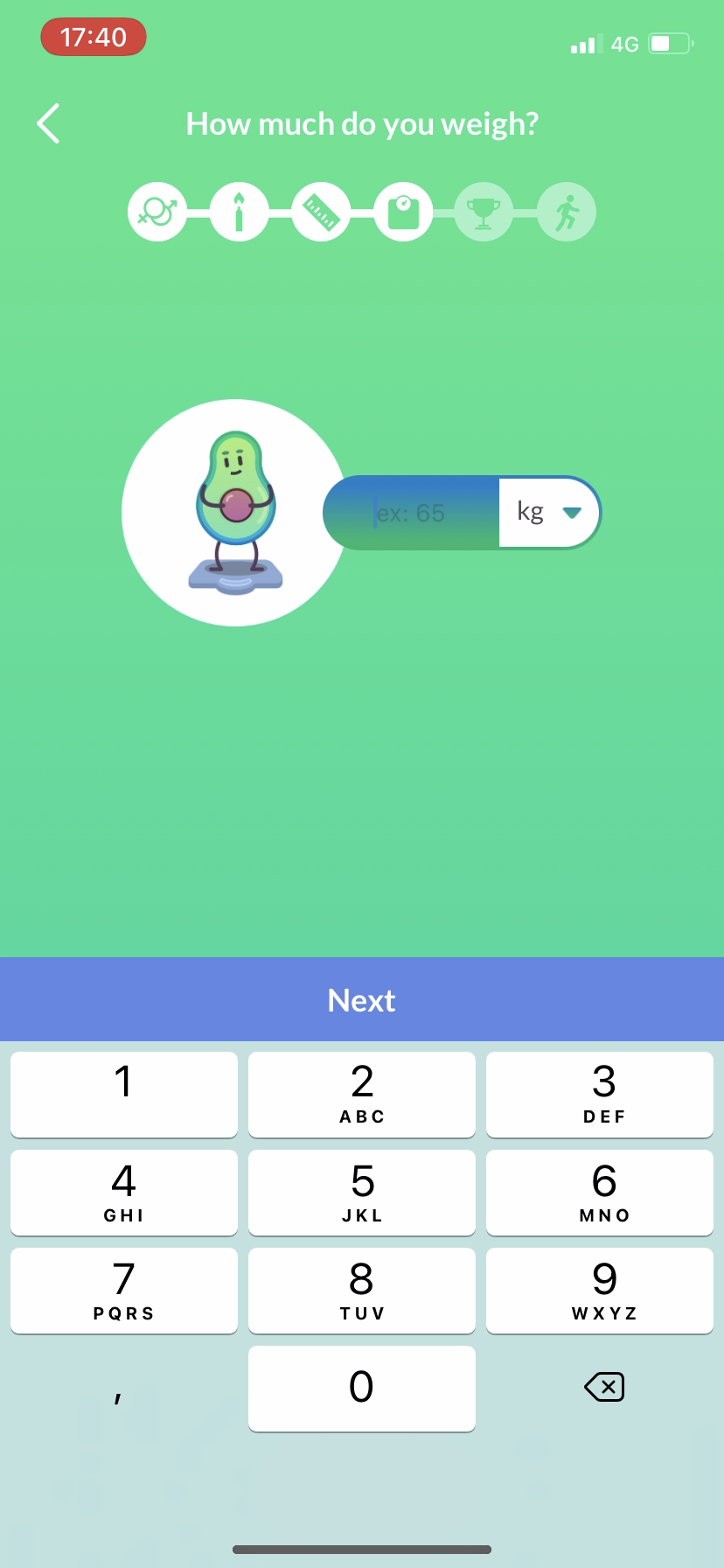Select the trophy goal step icon

point(484,211)
